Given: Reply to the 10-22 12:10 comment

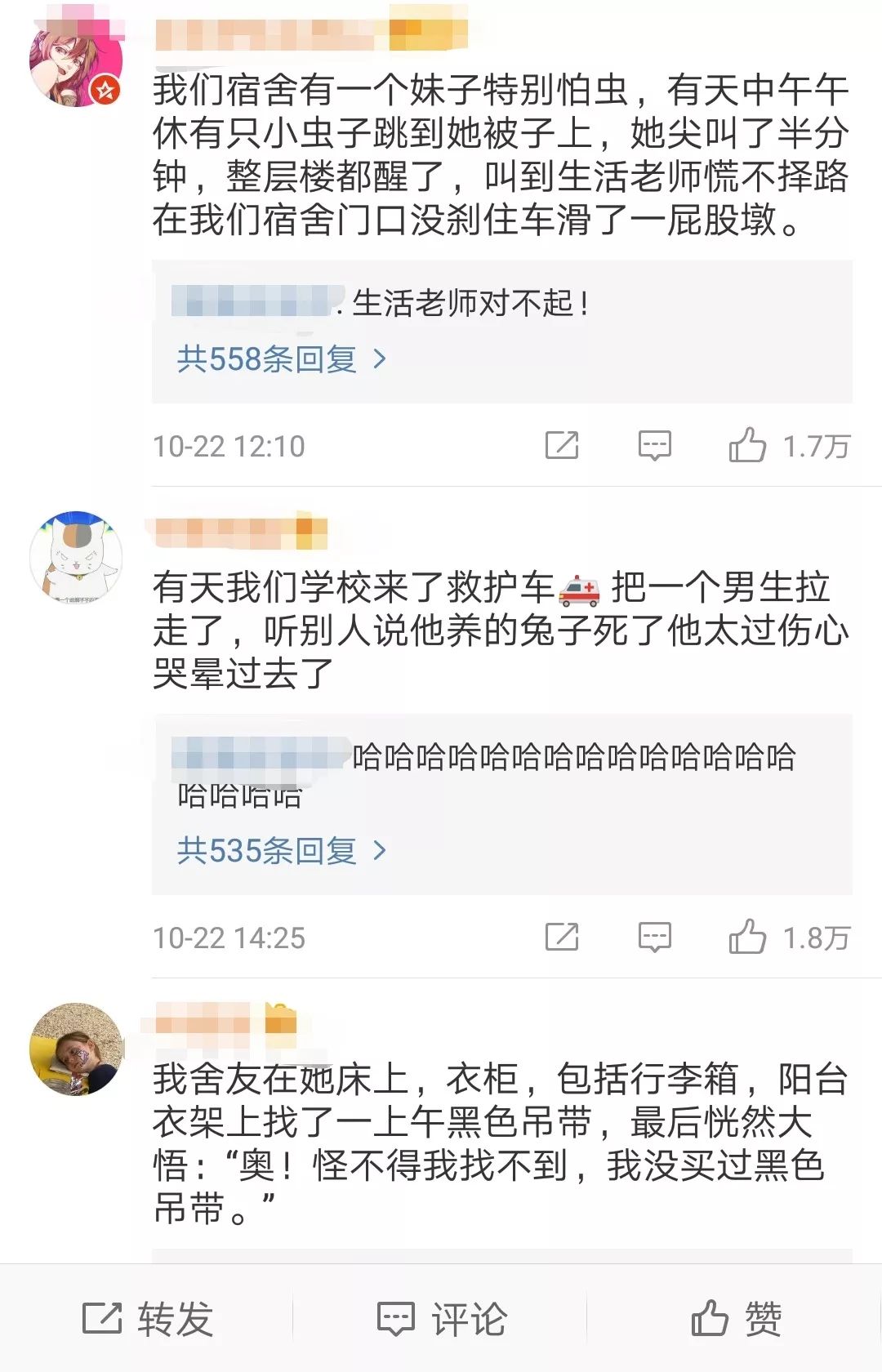Looking at the screenshot, I should click(x=654, y=446).
